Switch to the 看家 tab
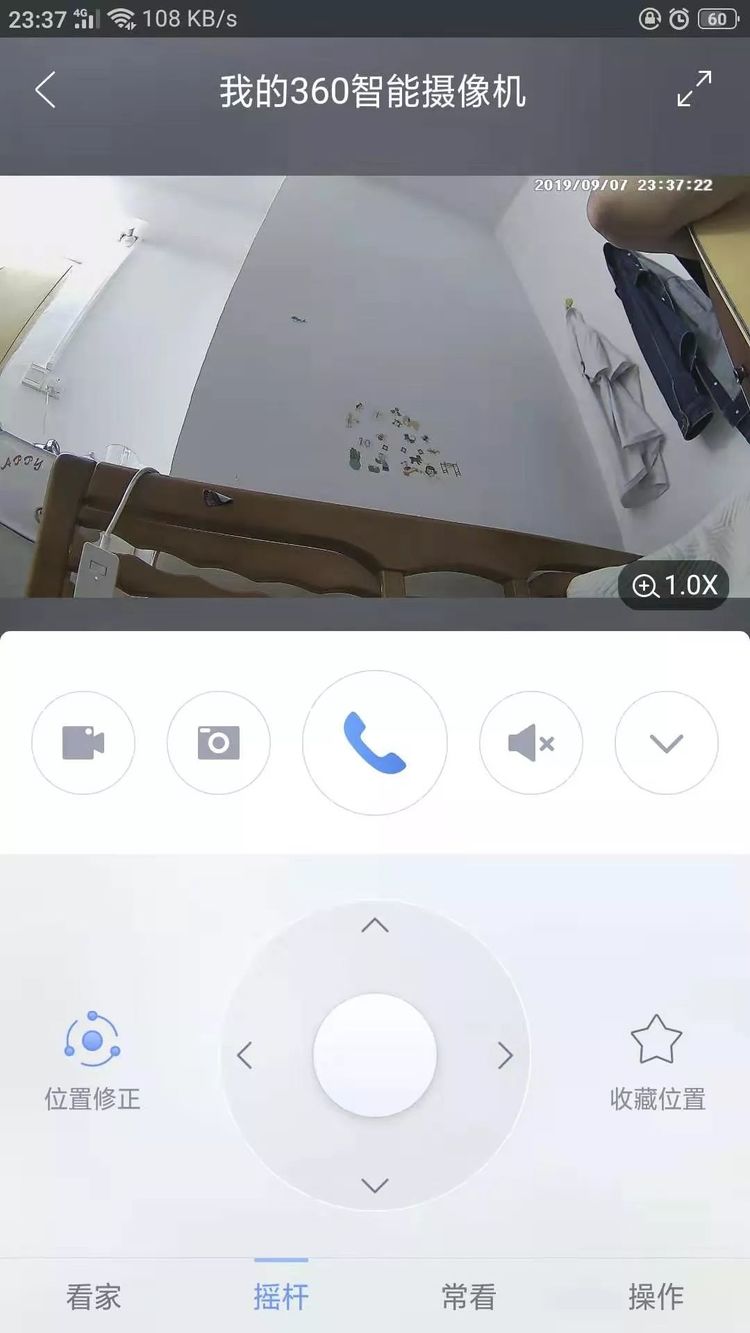Screen dimensions: 750x1333 (x=92, y=1295)
